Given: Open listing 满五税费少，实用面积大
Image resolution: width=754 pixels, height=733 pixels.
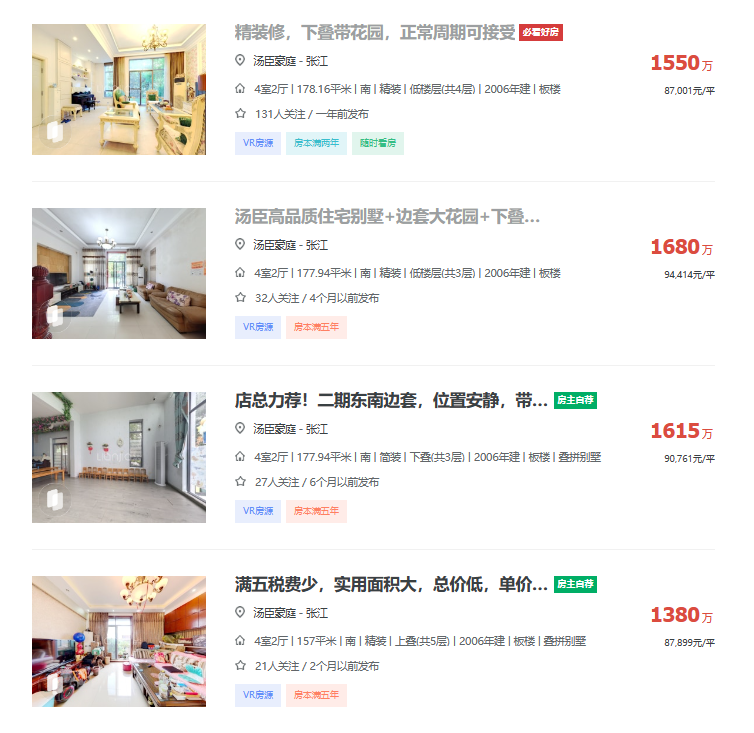Looking at the screenshot, I should [391, 584].
